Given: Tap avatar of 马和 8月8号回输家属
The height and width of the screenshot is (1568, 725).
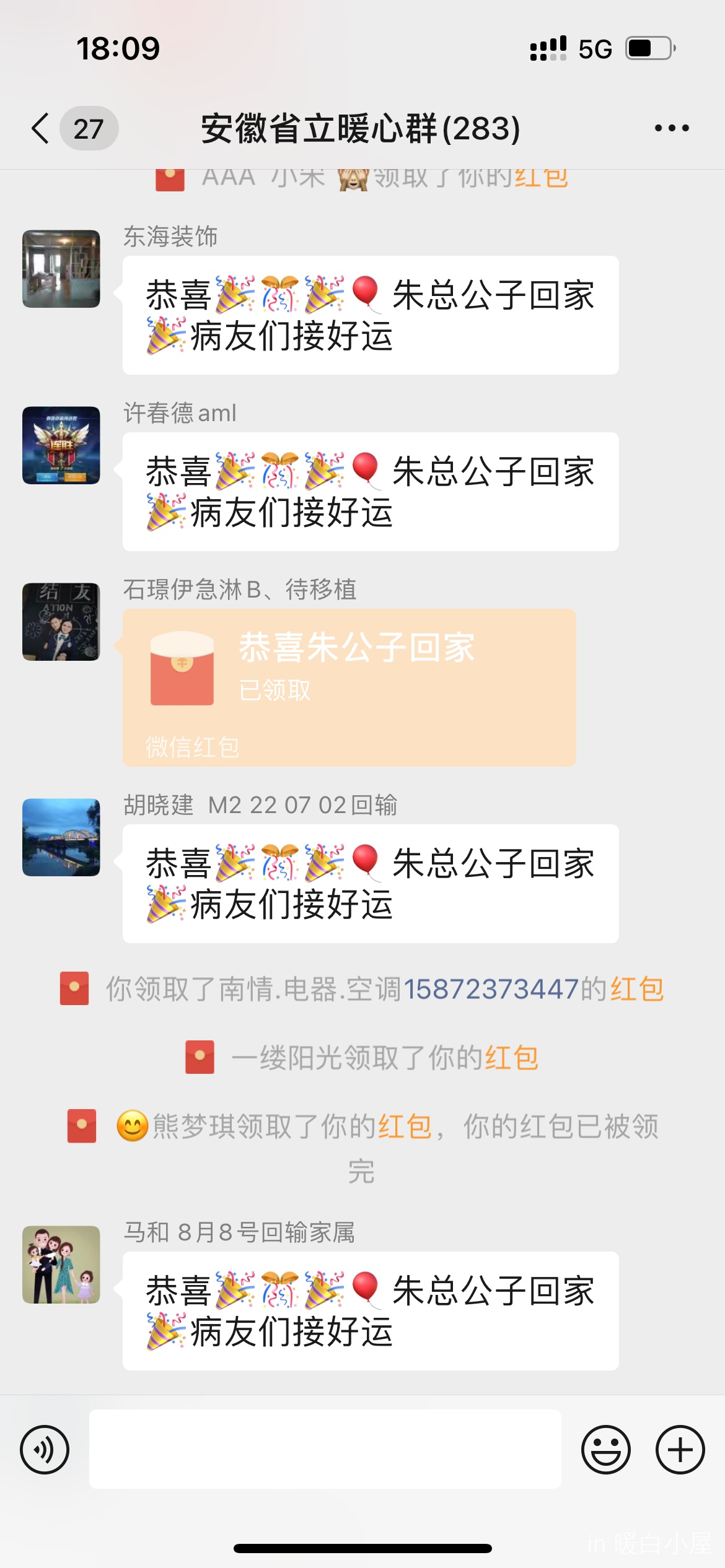Looking at the screenshot, I should (x=61, y=1265).
